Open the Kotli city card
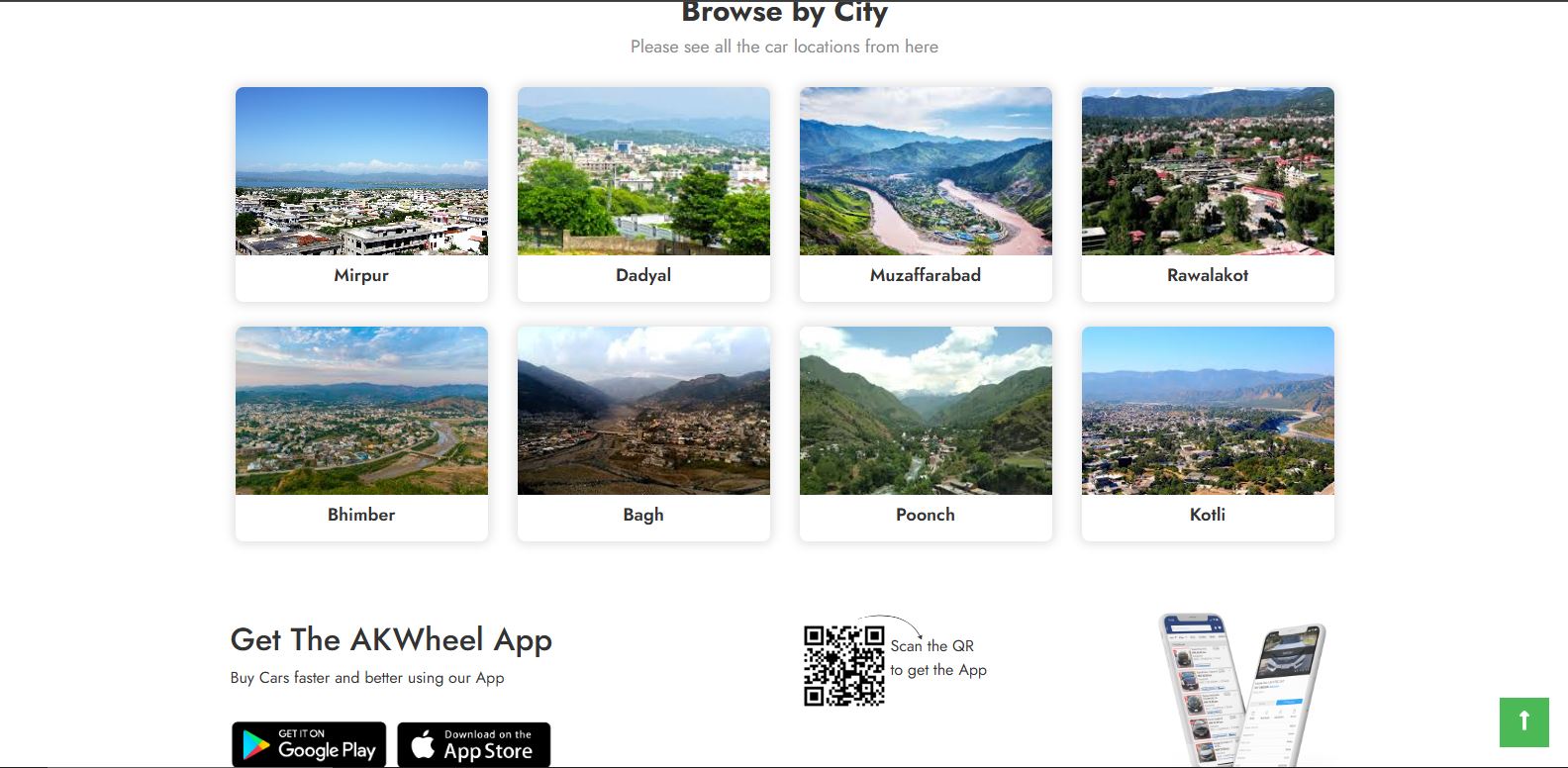This screenshot has width=1568, height=768. [x=1208, y=433]
